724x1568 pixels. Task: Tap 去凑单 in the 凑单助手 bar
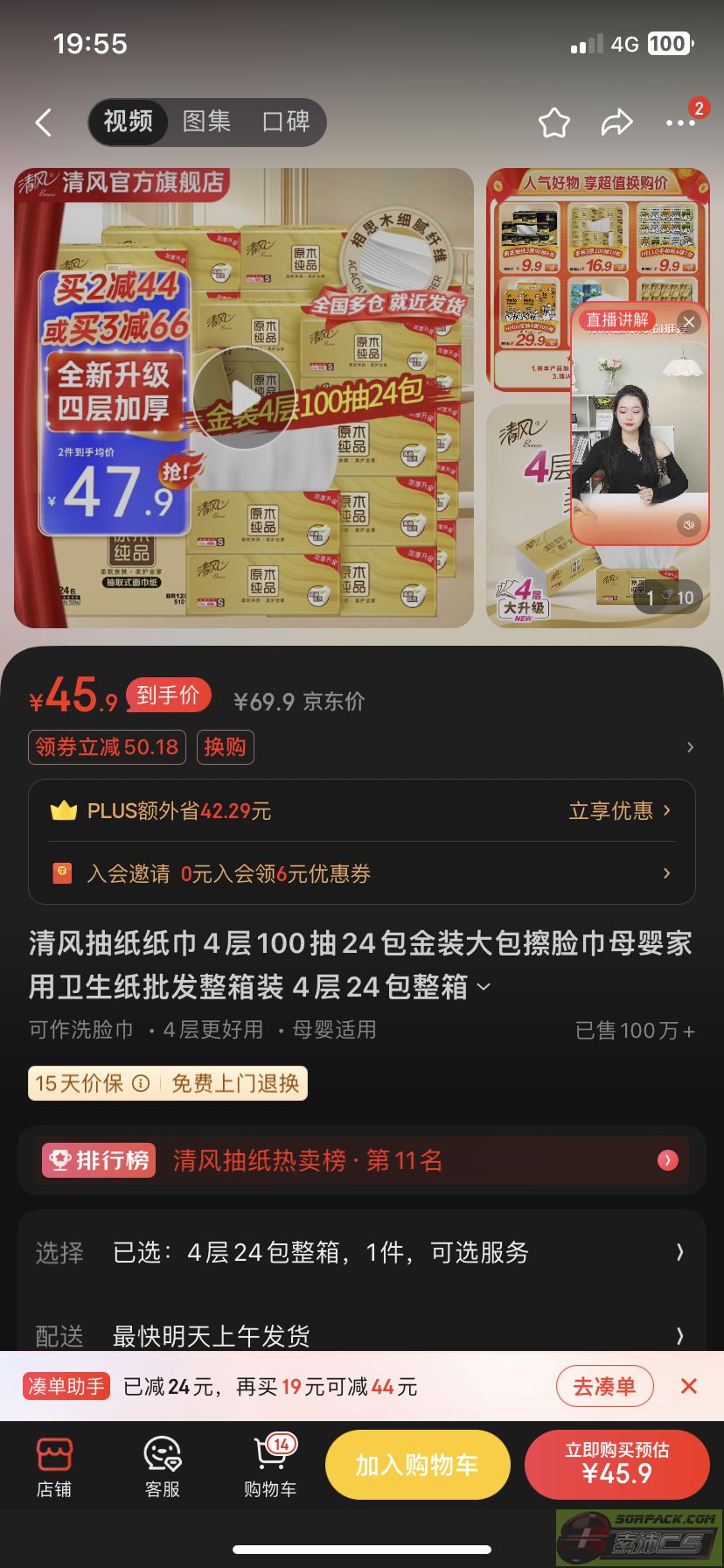click(x=604, y=1386)
